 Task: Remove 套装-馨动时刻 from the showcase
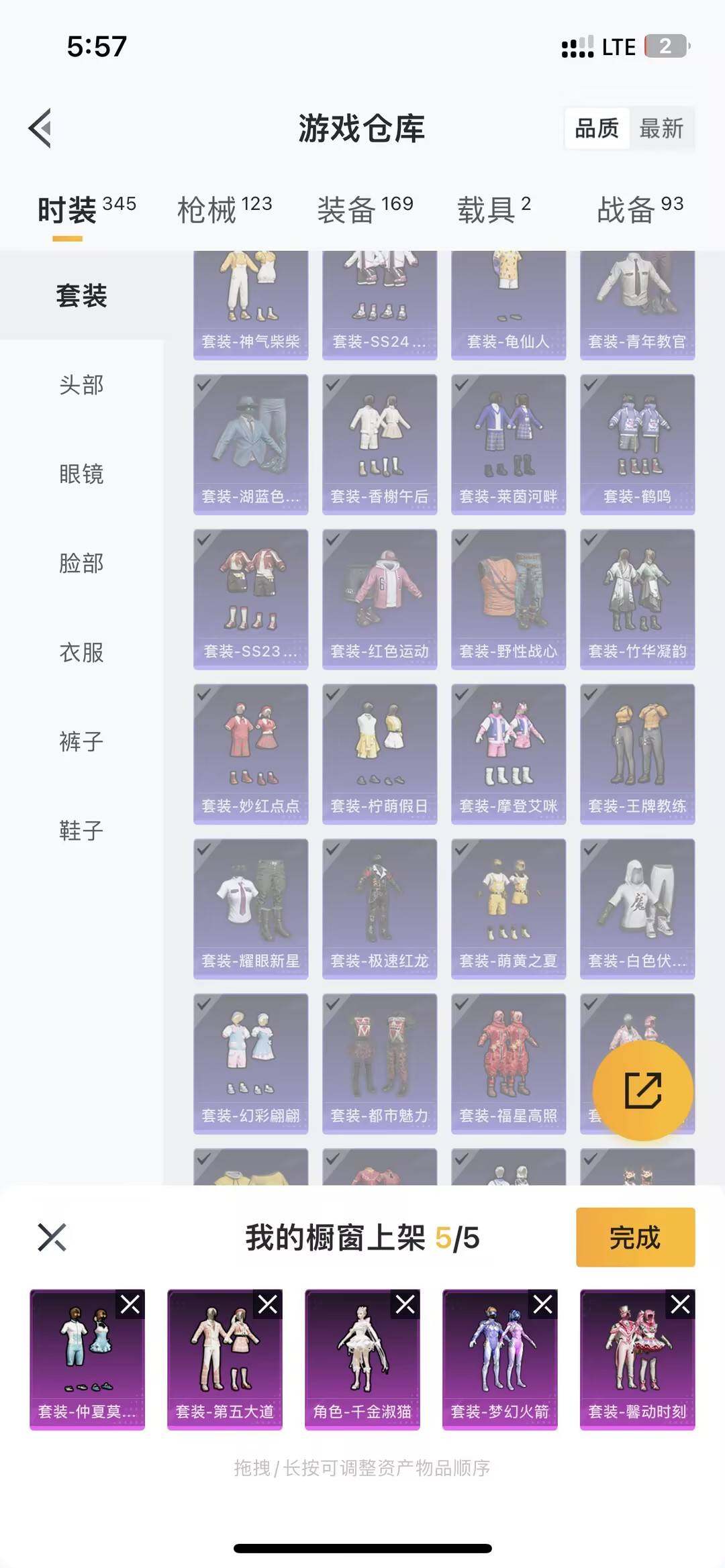pyautogui.click(x=680, y=1304)
